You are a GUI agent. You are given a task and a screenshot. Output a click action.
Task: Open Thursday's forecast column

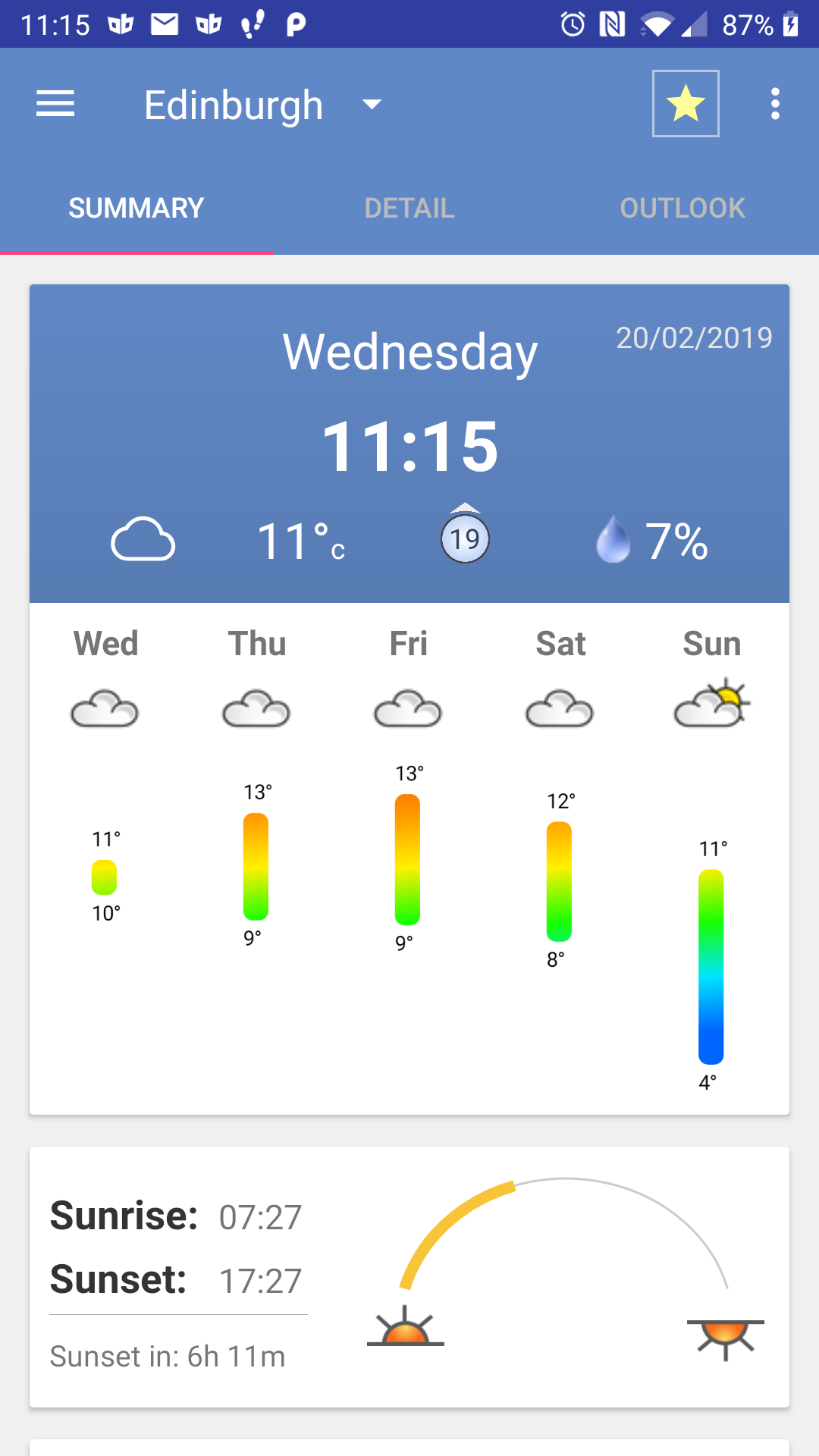(257, 857)
